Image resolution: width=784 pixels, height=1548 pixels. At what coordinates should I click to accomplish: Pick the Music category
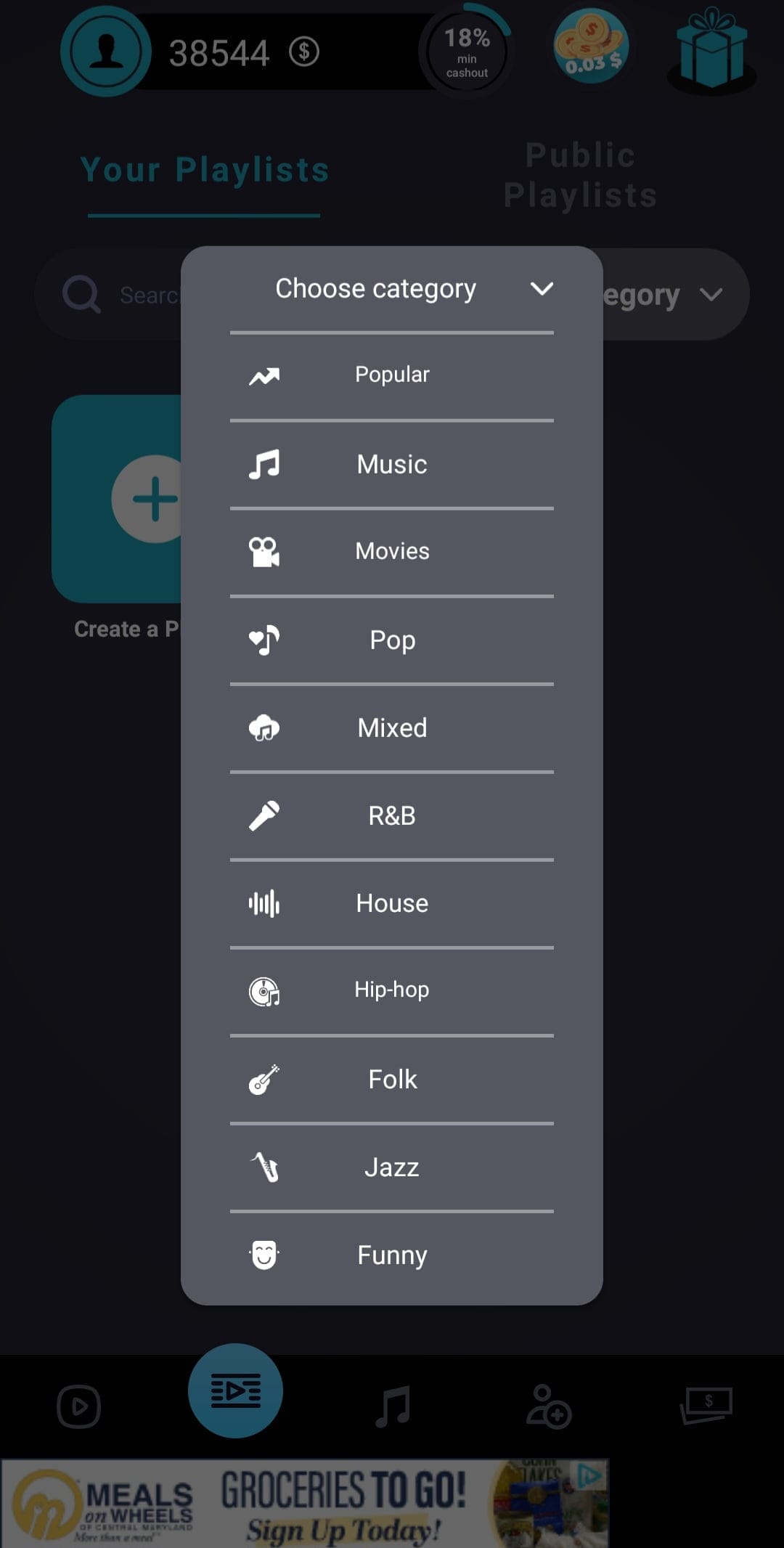392,464
